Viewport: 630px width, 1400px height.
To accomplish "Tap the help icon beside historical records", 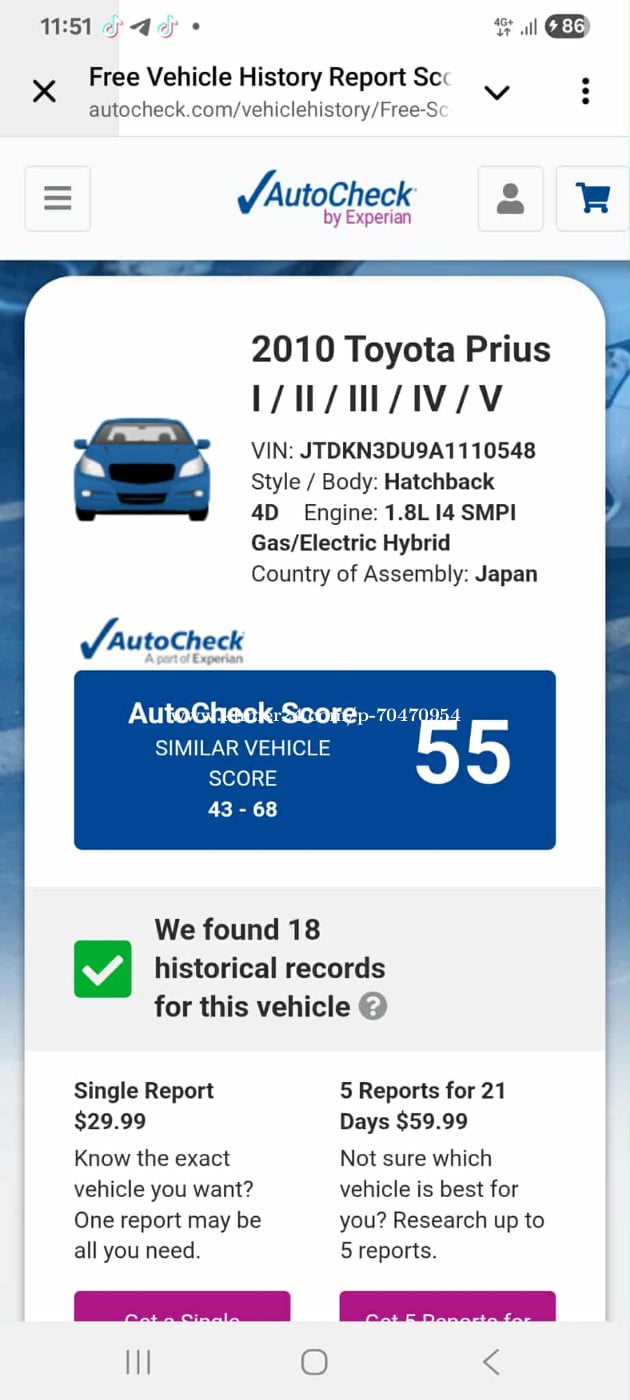I will pyautogui.click(x=373, y=1006).
